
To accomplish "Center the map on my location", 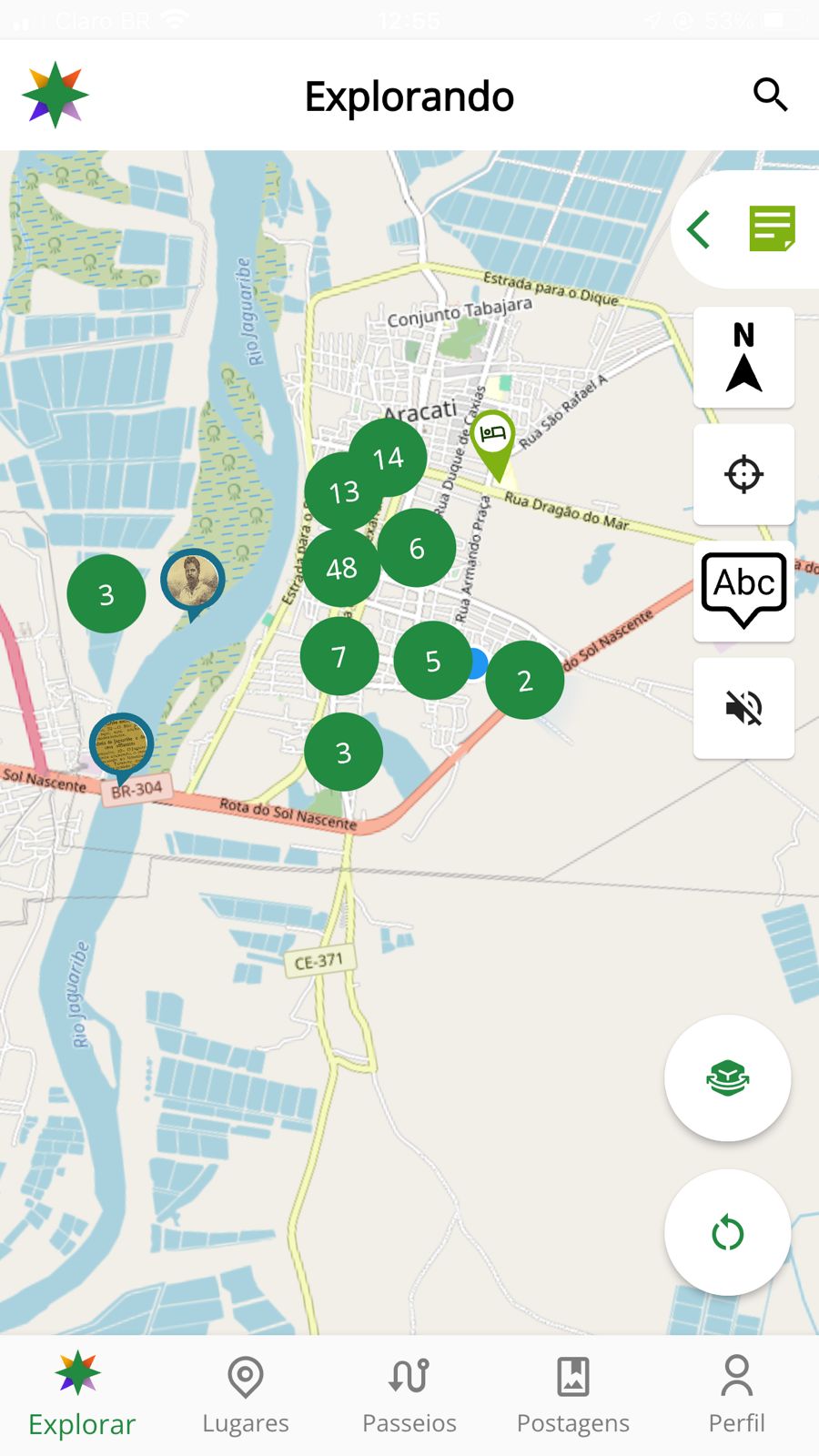I will click(x=743, y=474).
